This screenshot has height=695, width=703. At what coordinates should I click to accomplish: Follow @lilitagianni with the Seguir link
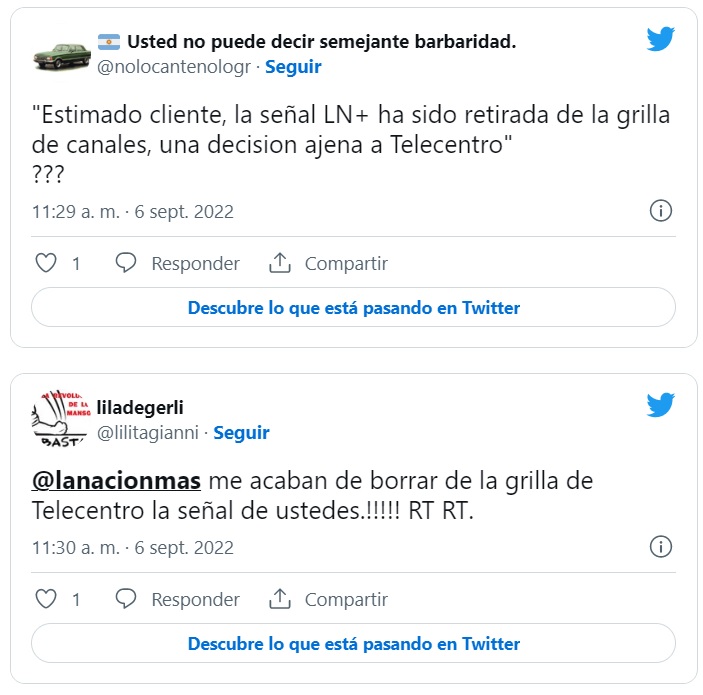click(241, 433)
